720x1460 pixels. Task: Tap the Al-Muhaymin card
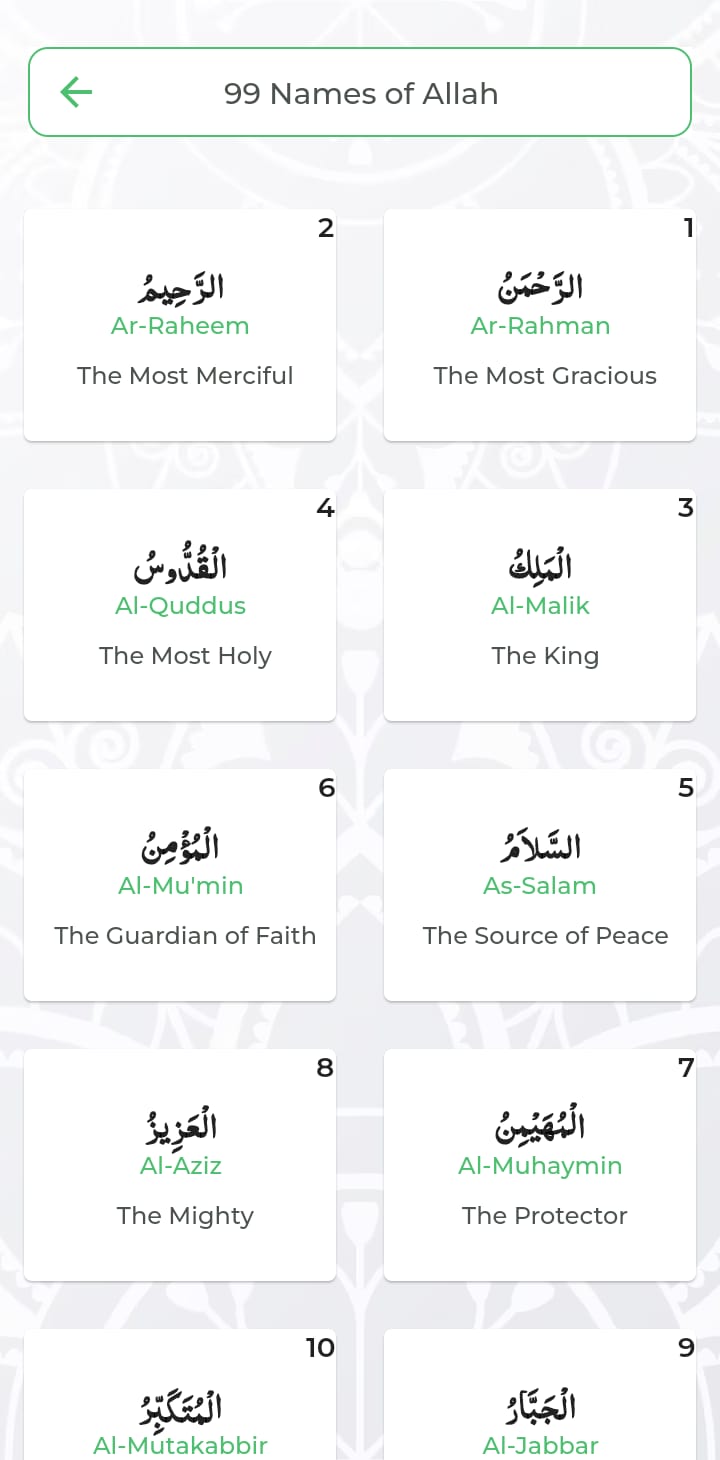(x=540, y=1165)
